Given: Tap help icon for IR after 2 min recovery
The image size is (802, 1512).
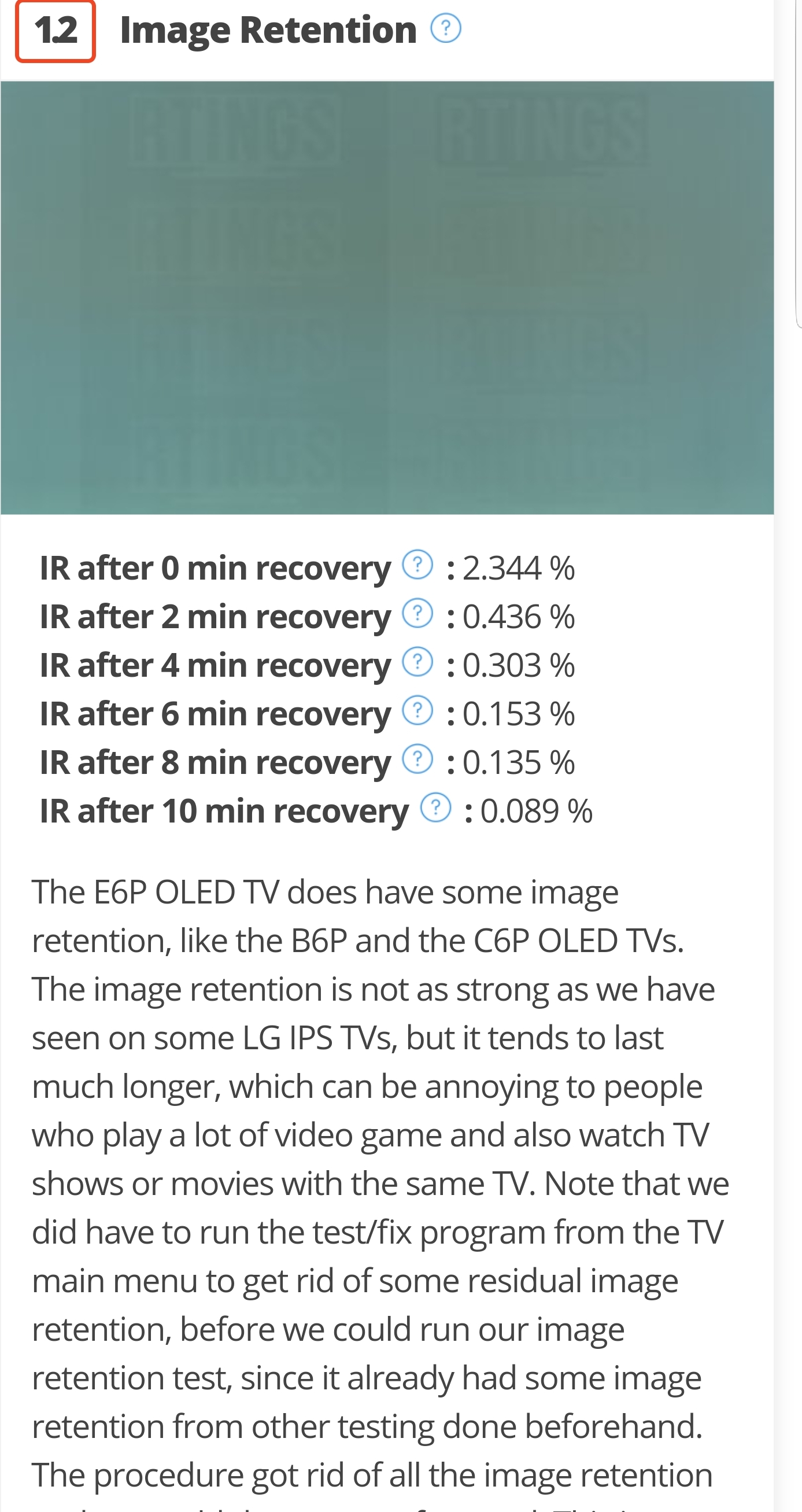Looking at the screenshot, I should coord(417,613).
